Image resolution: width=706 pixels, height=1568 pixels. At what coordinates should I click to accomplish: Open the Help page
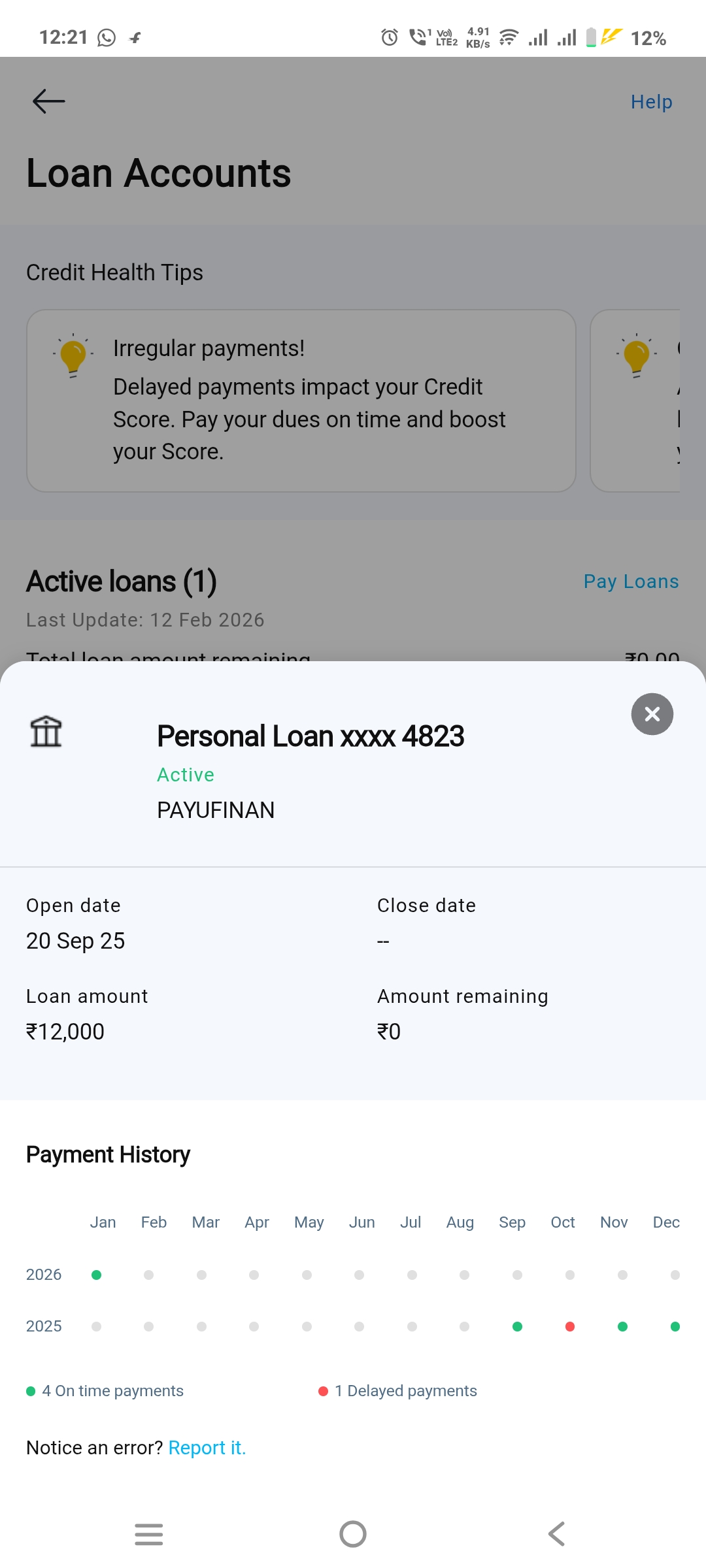tap(651, 102)
